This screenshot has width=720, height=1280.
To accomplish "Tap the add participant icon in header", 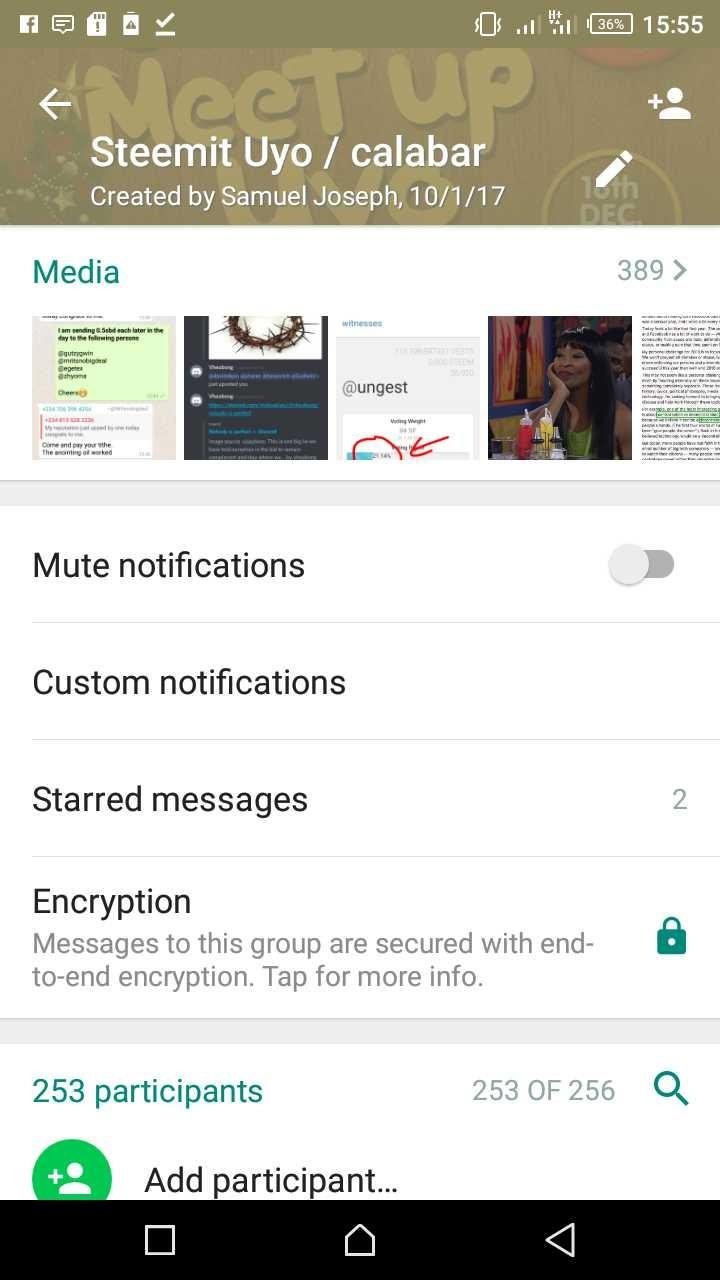I will (669, 104).
